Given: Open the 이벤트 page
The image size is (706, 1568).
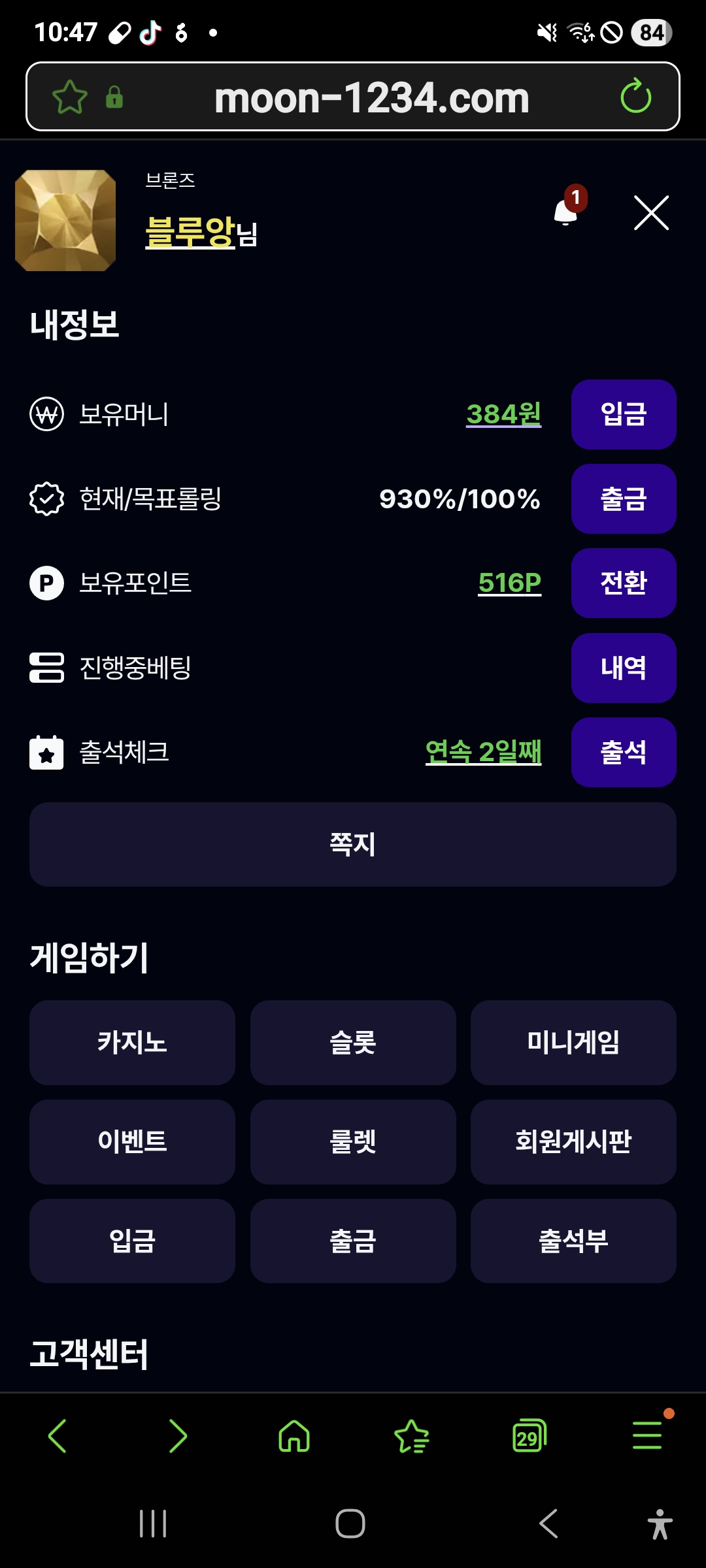Looking at the screenshot, I should pyautogui.click(x=132, y=1141).
